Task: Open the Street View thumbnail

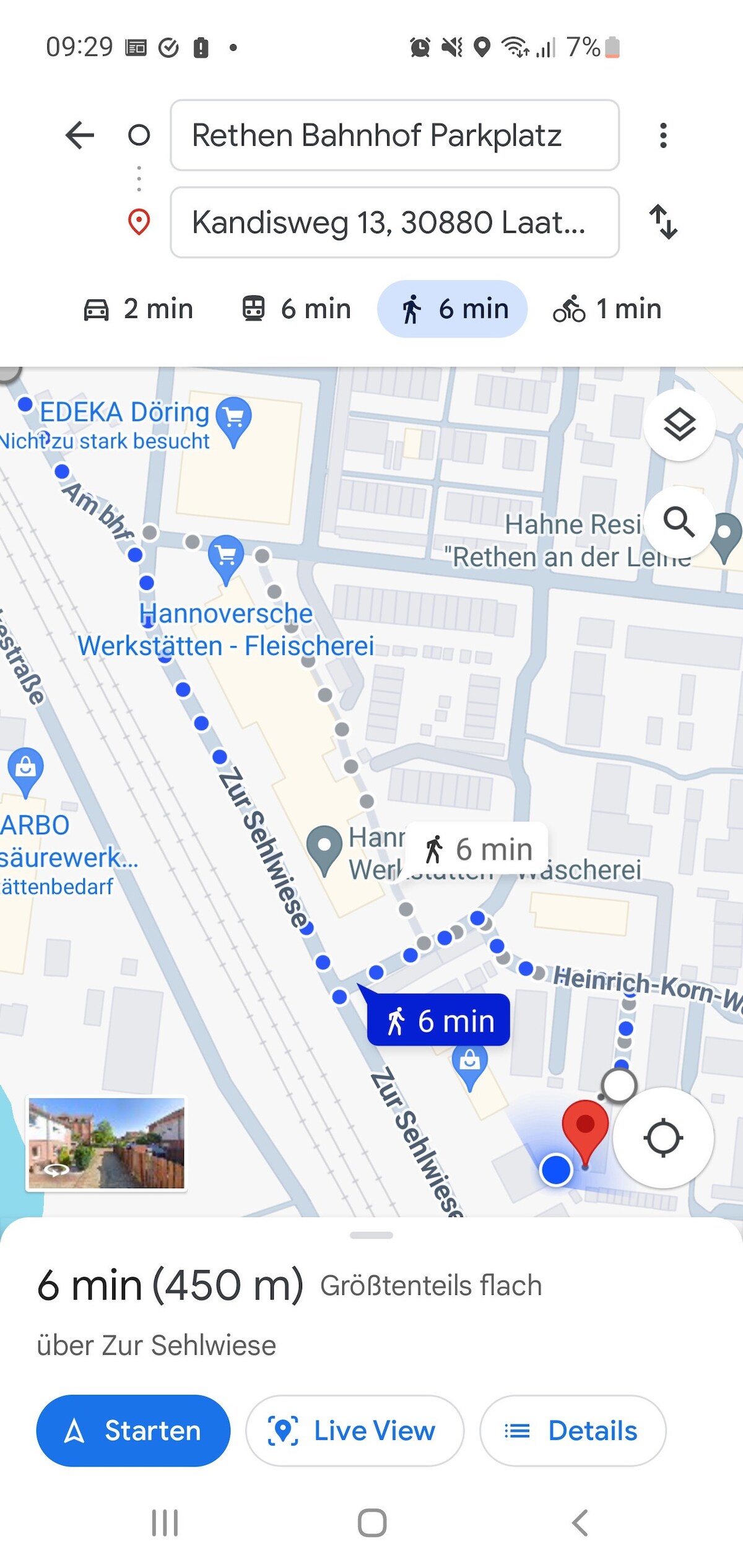Action: click(106, 1143)
